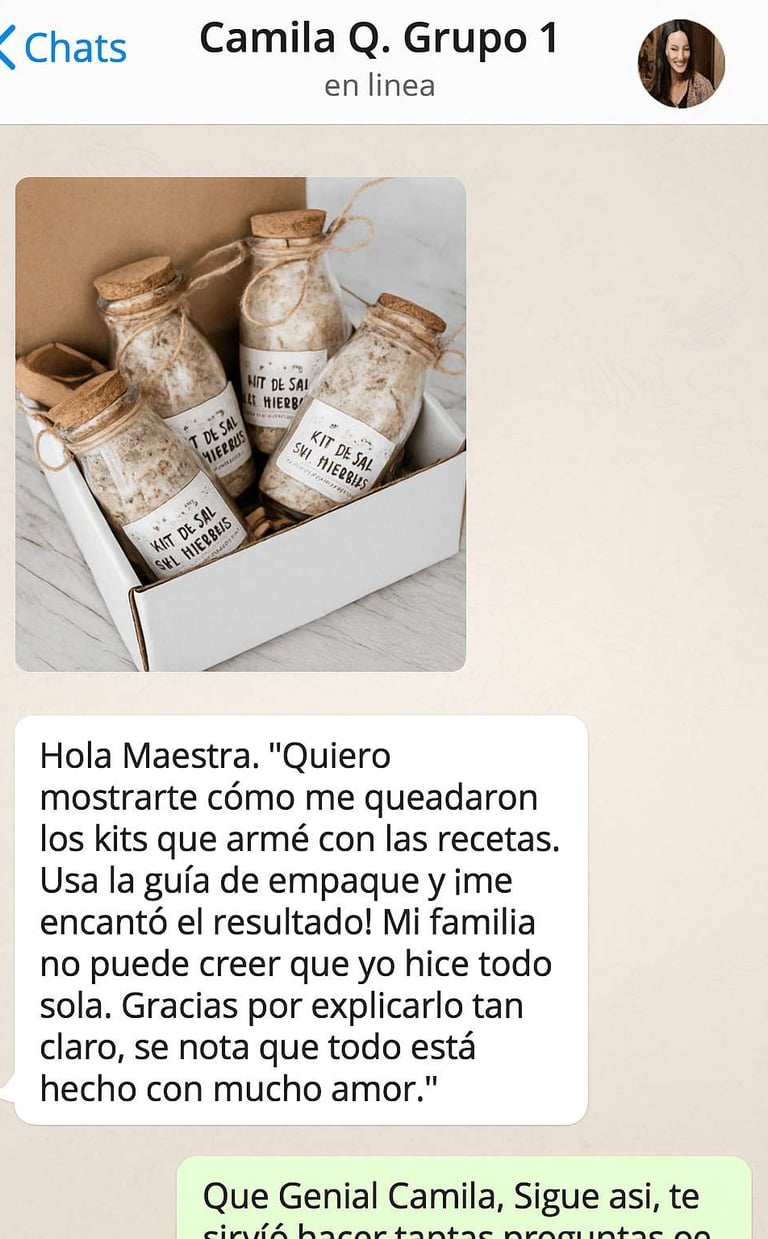The height and width of the screenshot is (1239, 768).
Task: Open Camila Q. Grupo 1 profile picture
Action: [681, 63]
